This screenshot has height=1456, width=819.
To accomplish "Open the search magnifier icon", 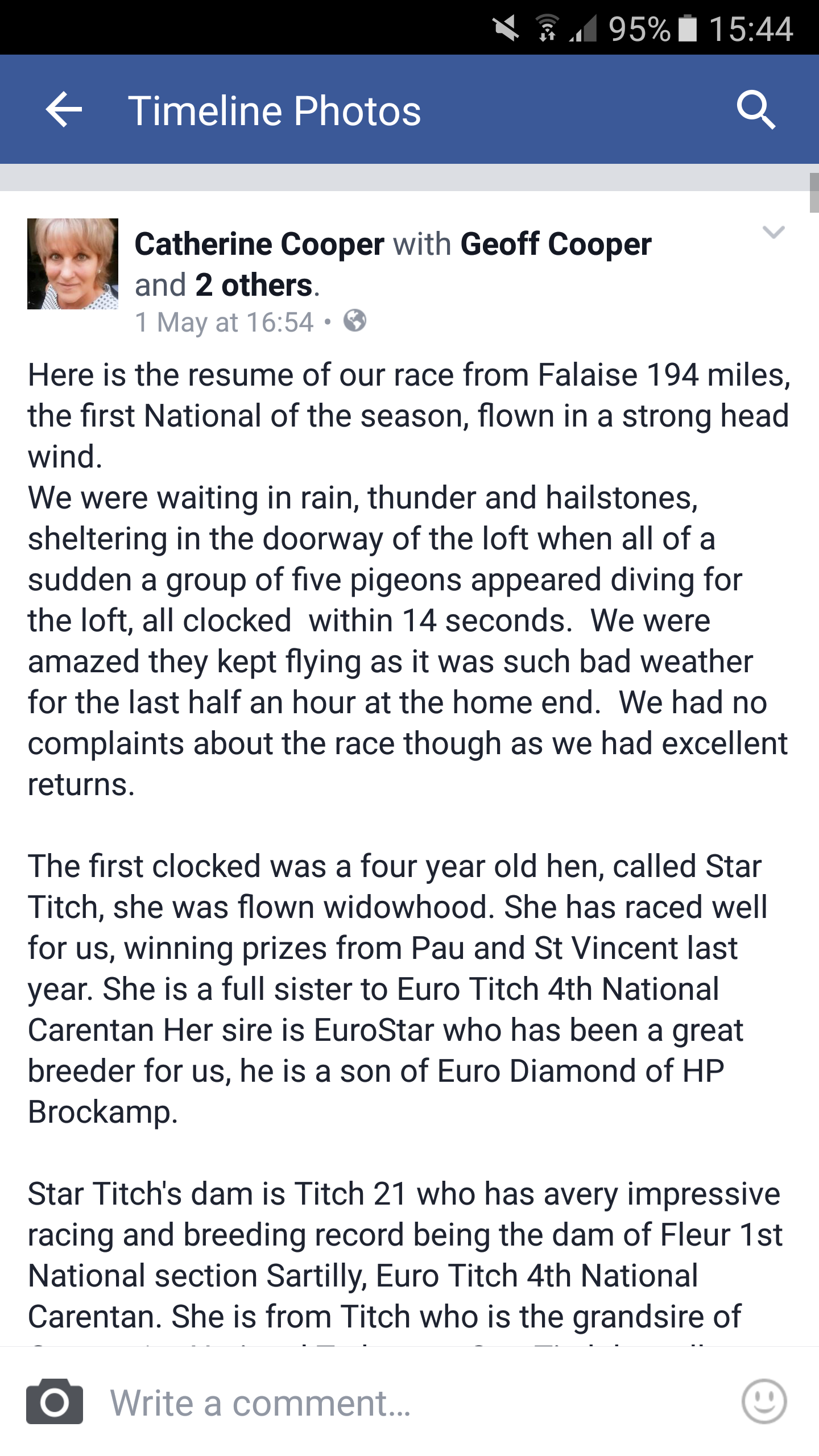I will click(x=756, y=109).
